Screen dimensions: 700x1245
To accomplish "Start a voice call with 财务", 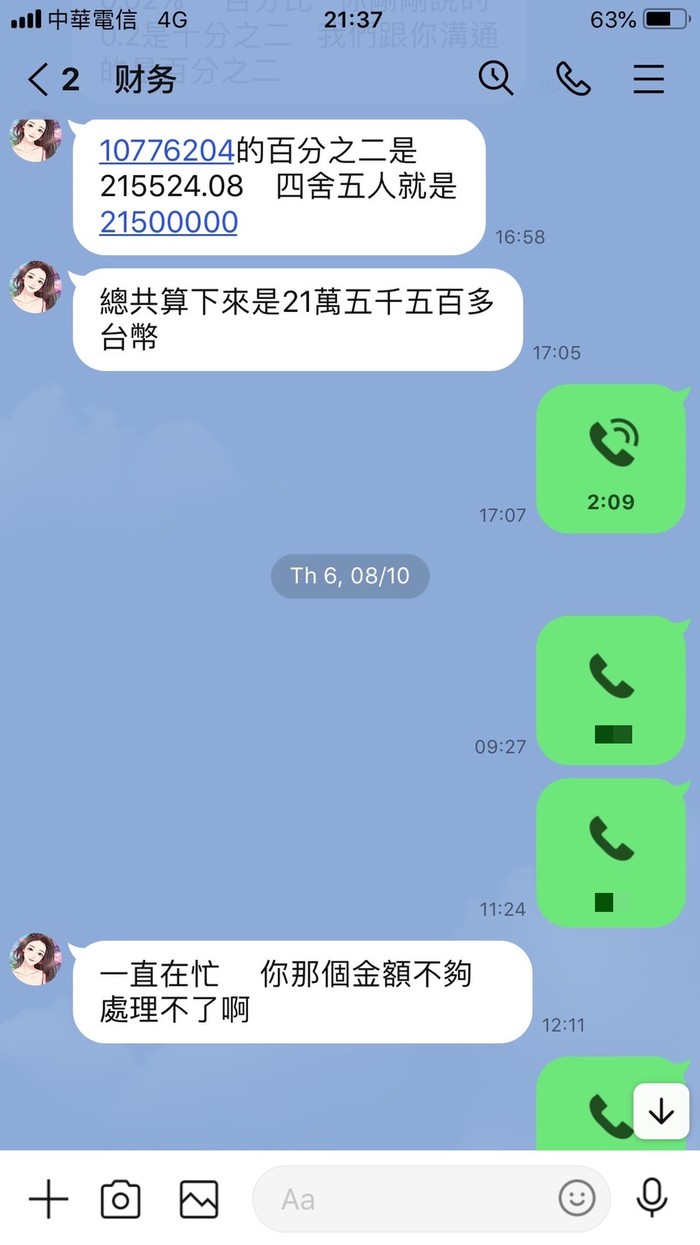I will 573,79.
